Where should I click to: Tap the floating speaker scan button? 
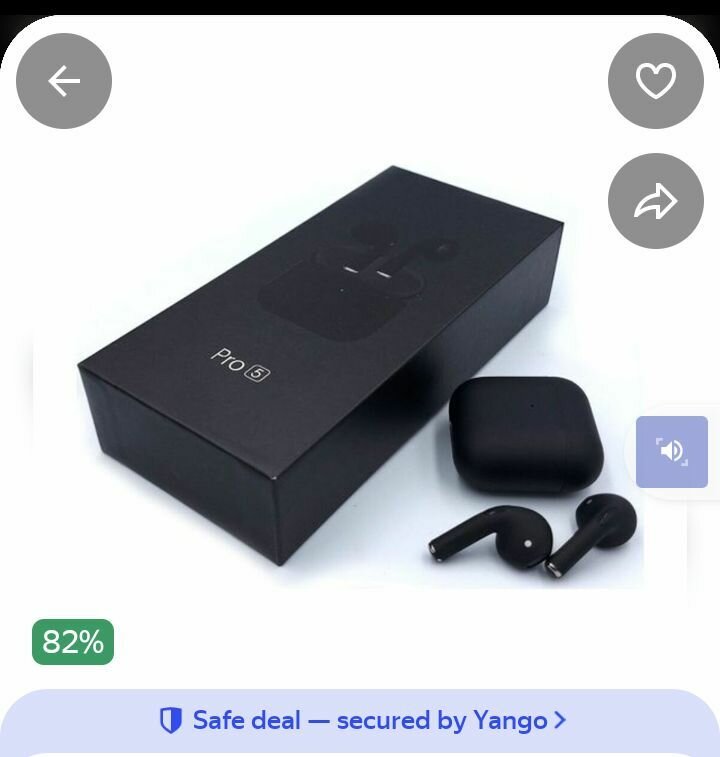pos(672,452)
